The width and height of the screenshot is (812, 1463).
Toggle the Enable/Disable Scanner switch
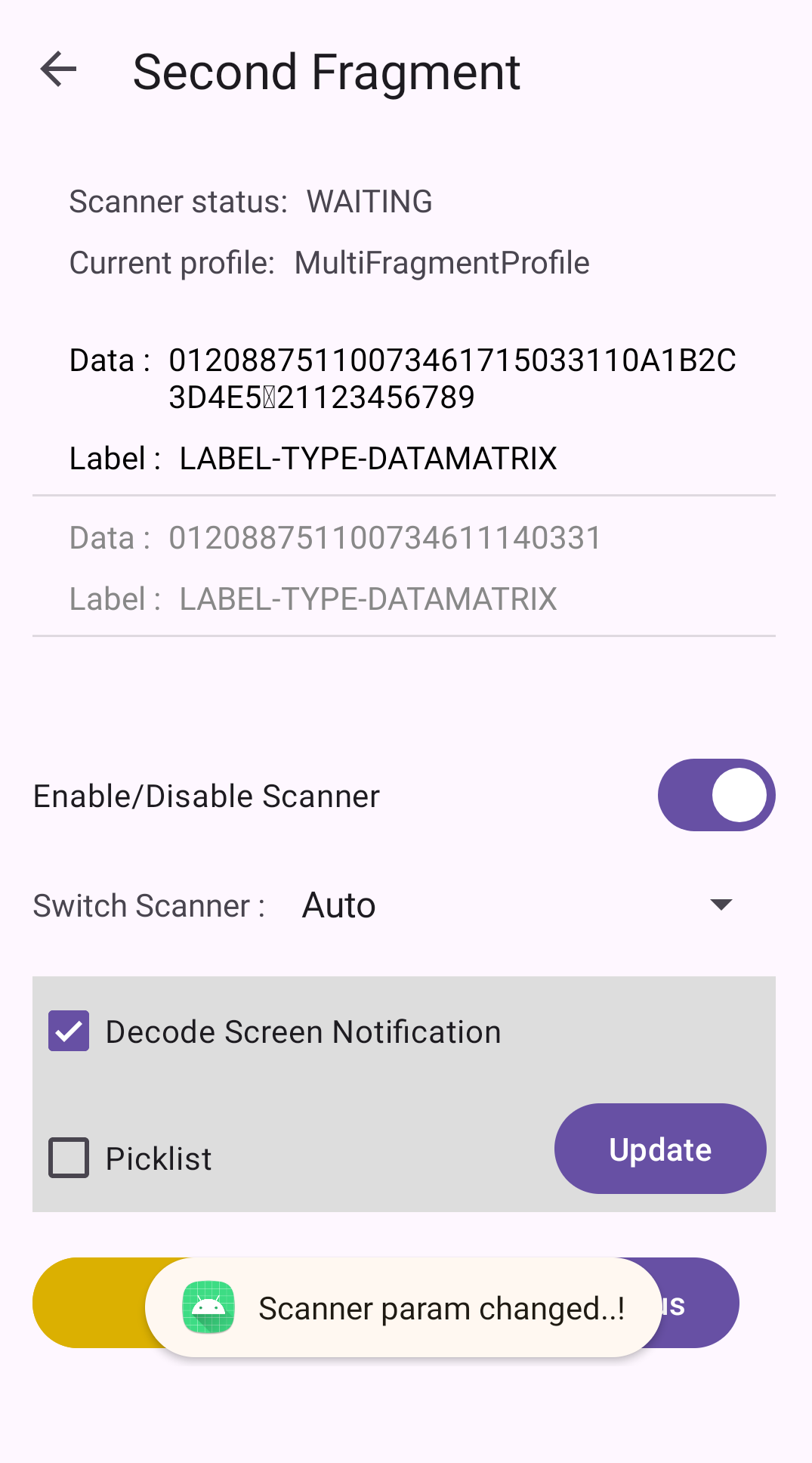[x=715, y=795]
